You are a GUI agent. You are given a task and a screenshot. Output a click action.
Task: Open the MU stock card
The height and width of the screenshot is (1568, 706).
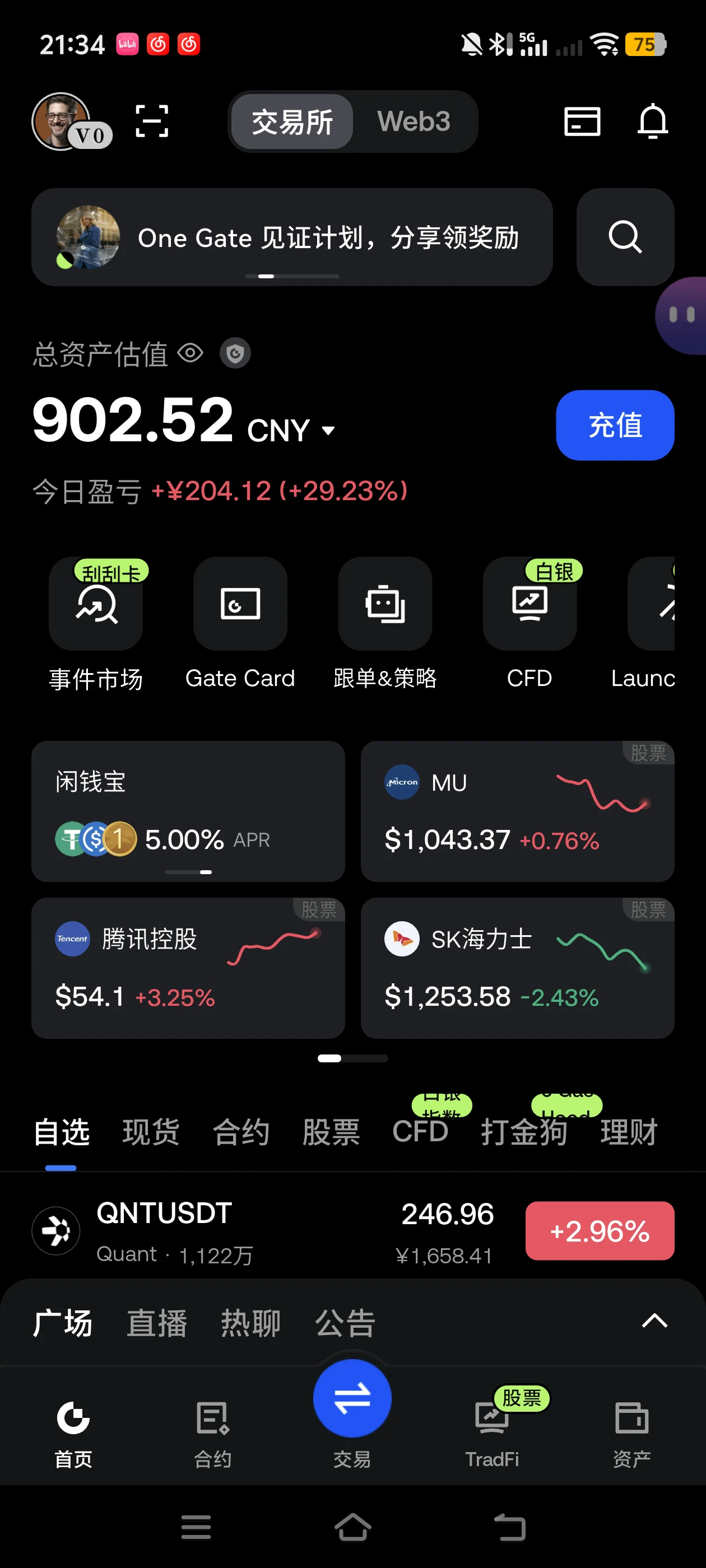click(517, 811)
